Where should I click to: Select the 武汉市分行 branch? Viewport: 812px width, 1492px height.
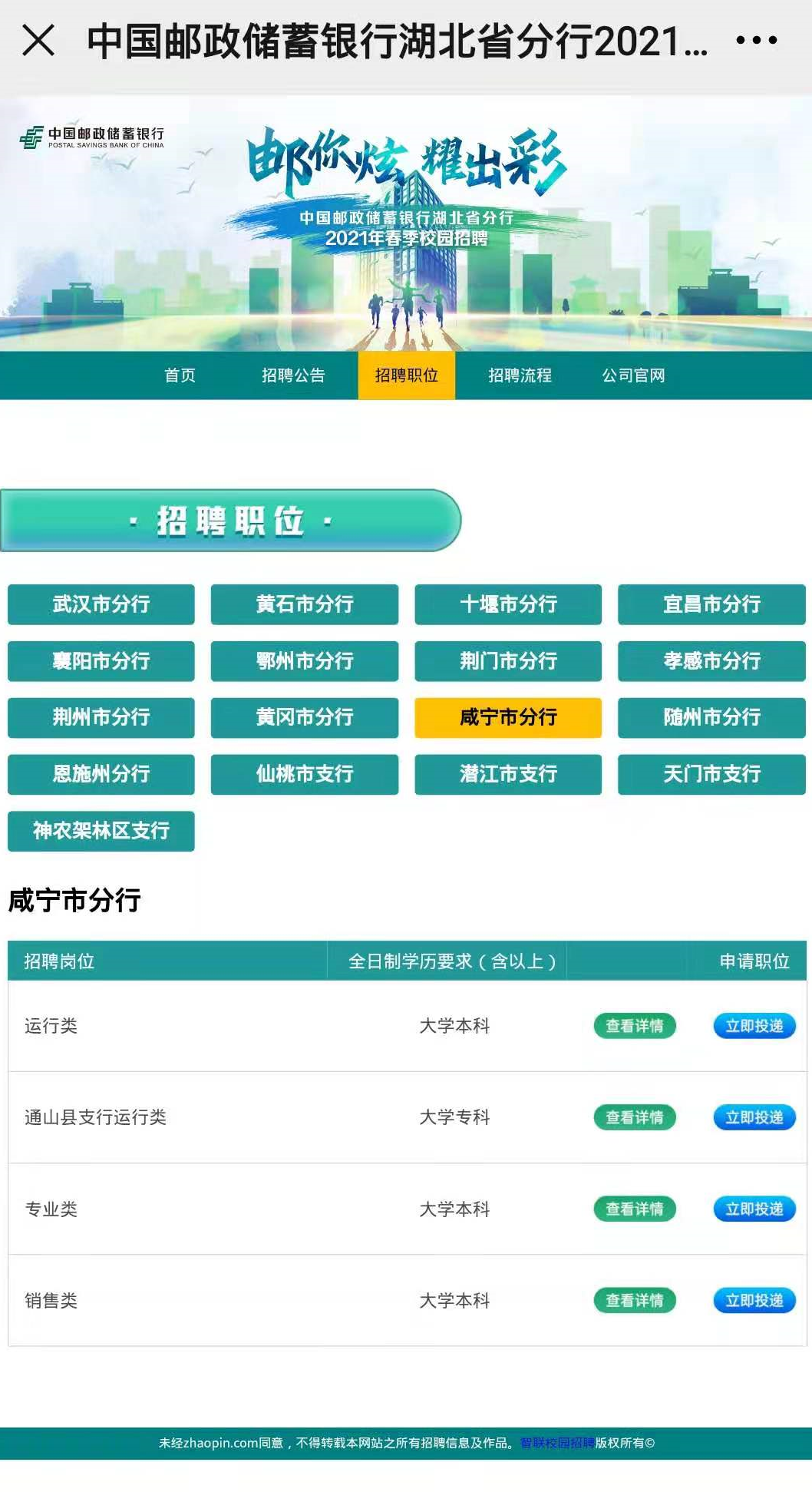click(x=101, y=604)
